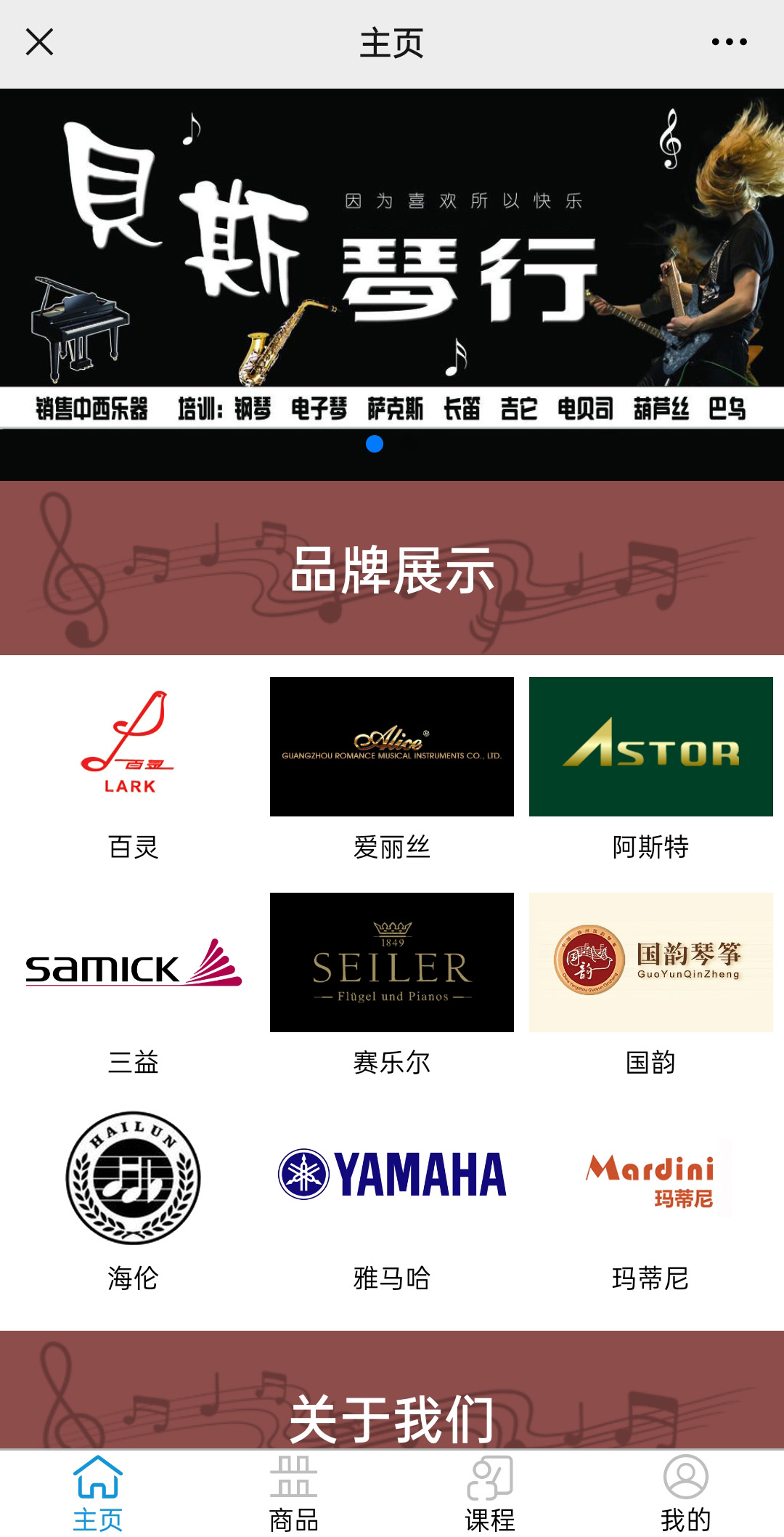Open the three-dot overflow menu
Viewport: 784px width, 1537px height.
click(729, 42)
